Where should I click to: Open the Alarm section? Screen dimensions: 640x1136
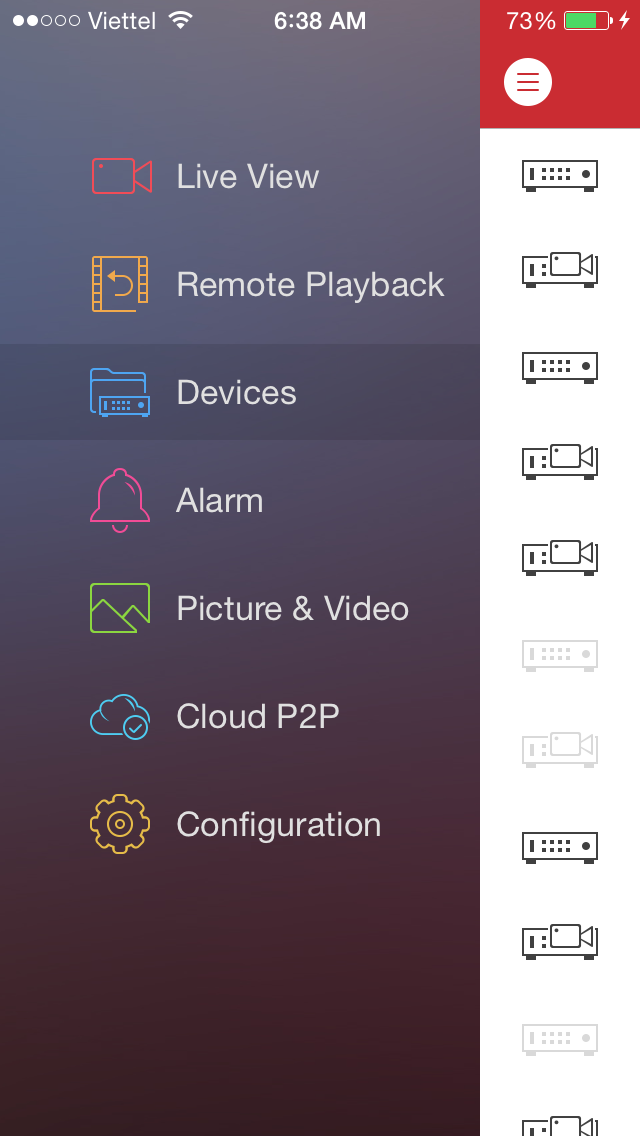pos(219,501)
